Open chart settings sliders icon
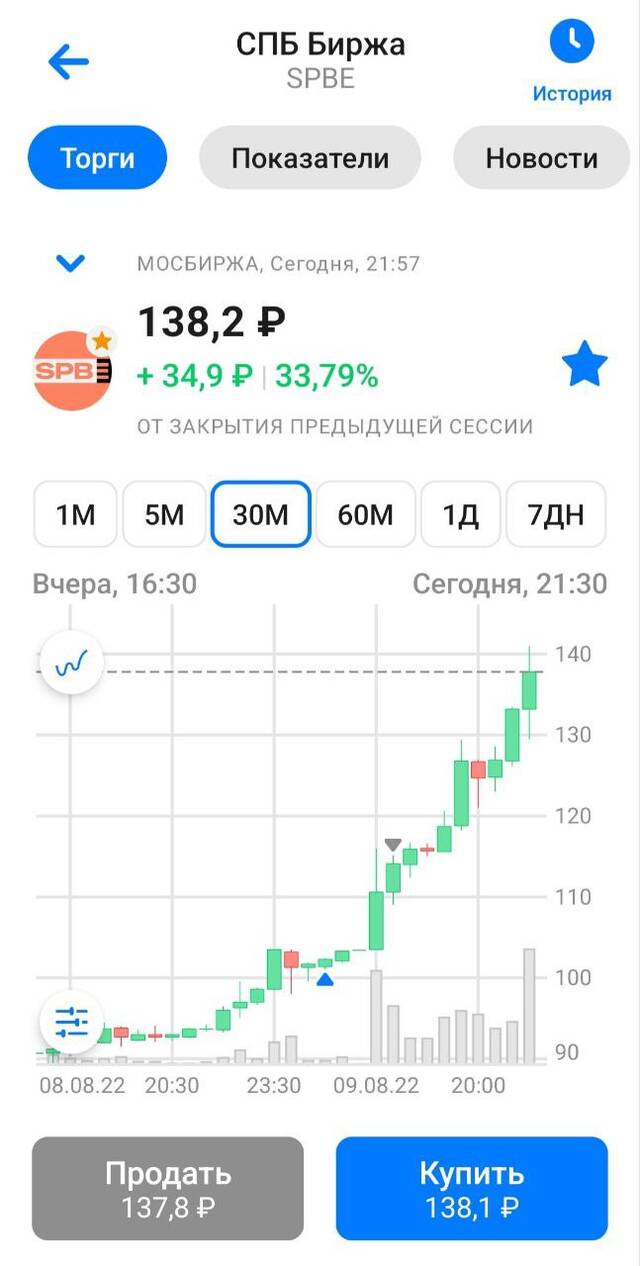 (x=71, y=1021)
